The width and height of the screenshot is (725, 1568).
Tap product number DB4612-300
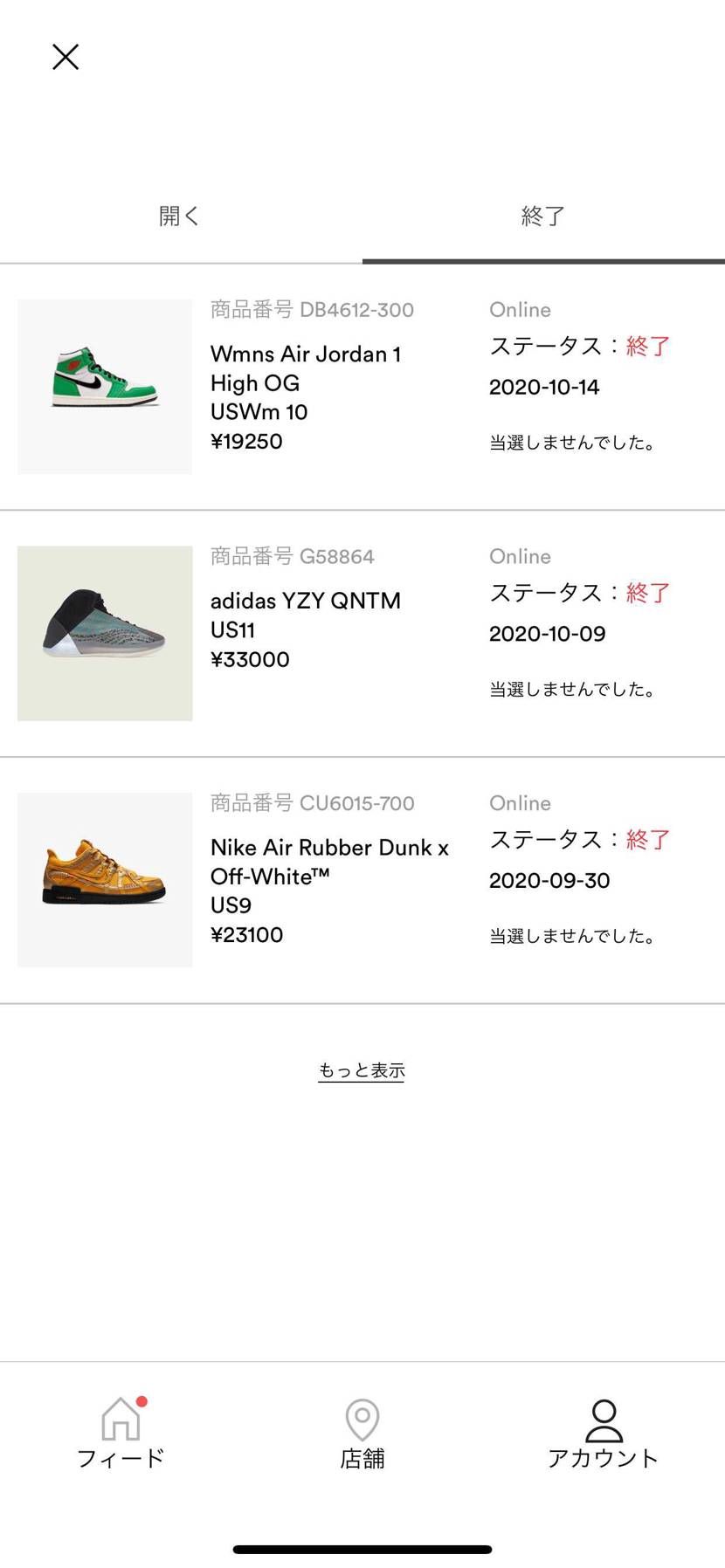click(310, 309)
